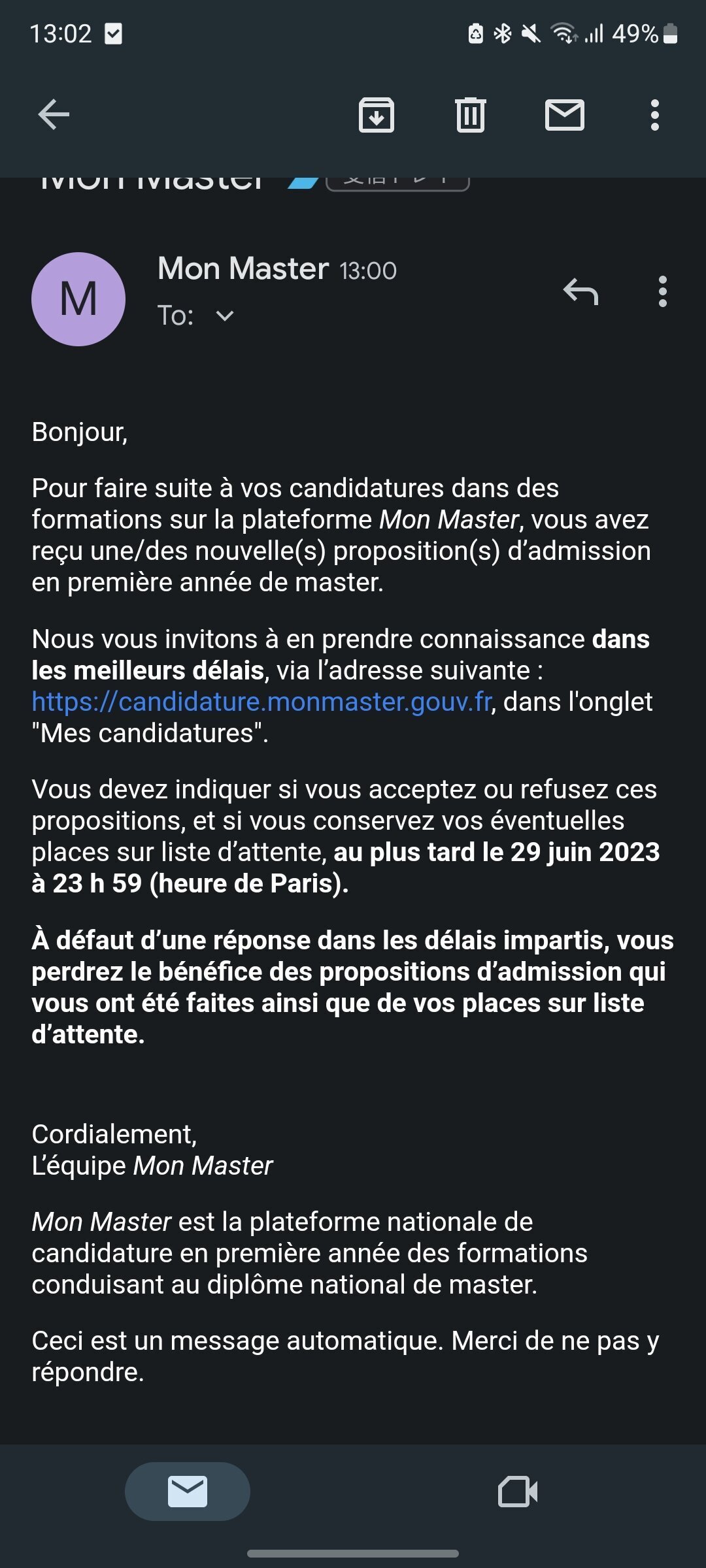Open the top bar overflow menu

654,115
